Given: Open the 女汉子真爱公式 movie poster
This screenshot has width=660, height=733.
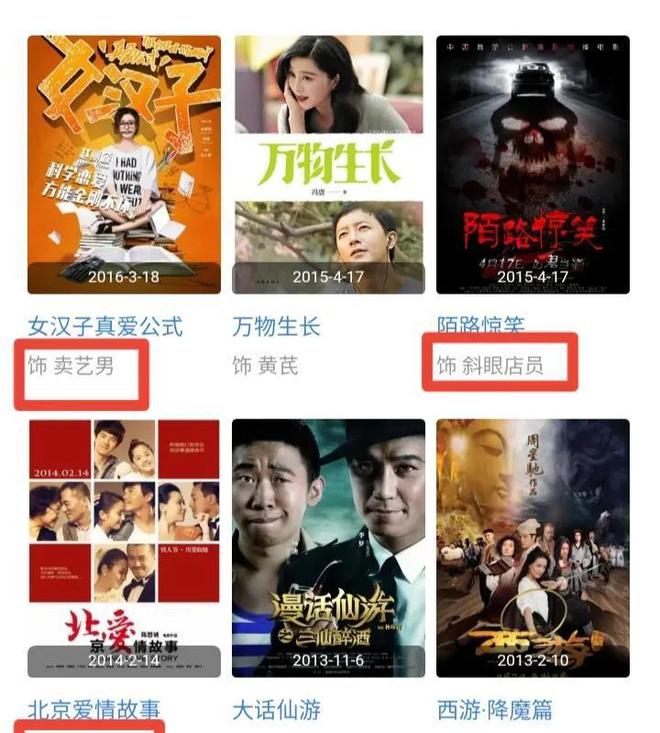Looking at the screenshot, I should pyautogui.click(x=124, y=165).
